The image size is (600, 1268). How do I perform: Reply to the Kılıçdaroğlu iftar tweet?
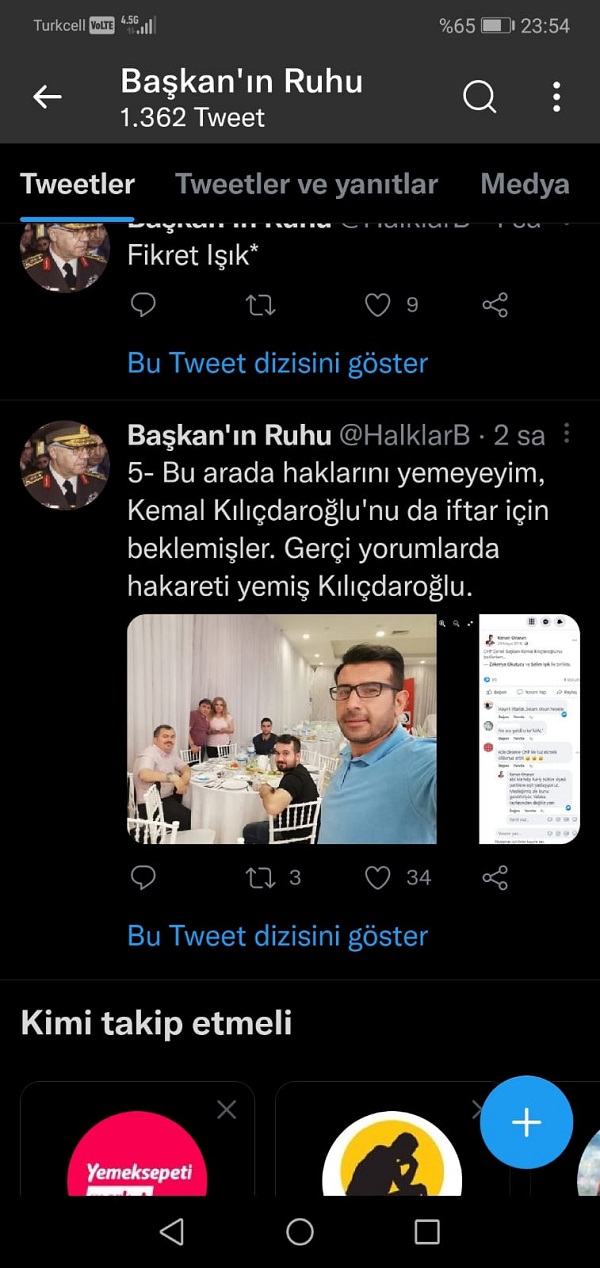tap(144, 877)
